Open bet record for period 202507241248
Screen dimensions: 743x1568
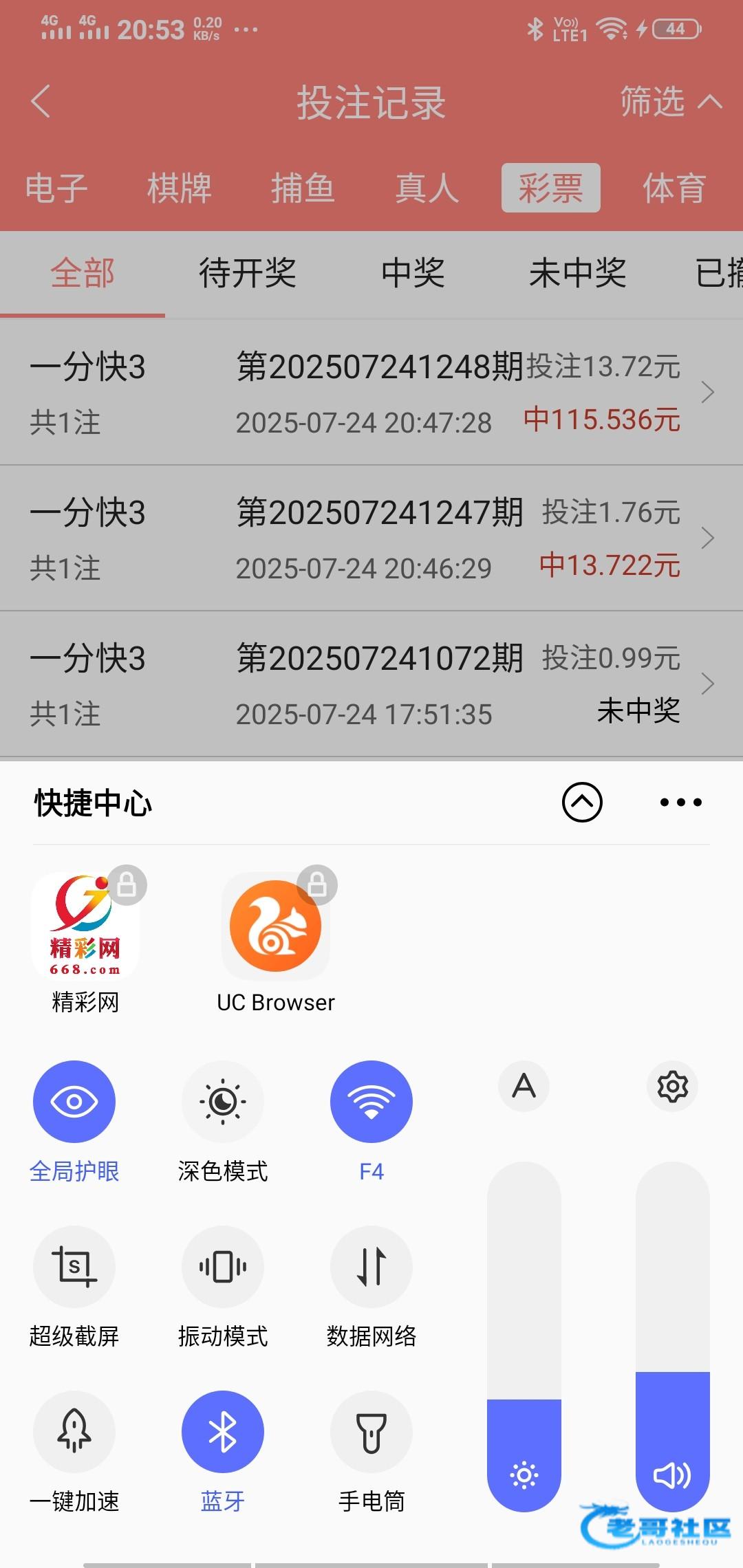coord(371,392)
